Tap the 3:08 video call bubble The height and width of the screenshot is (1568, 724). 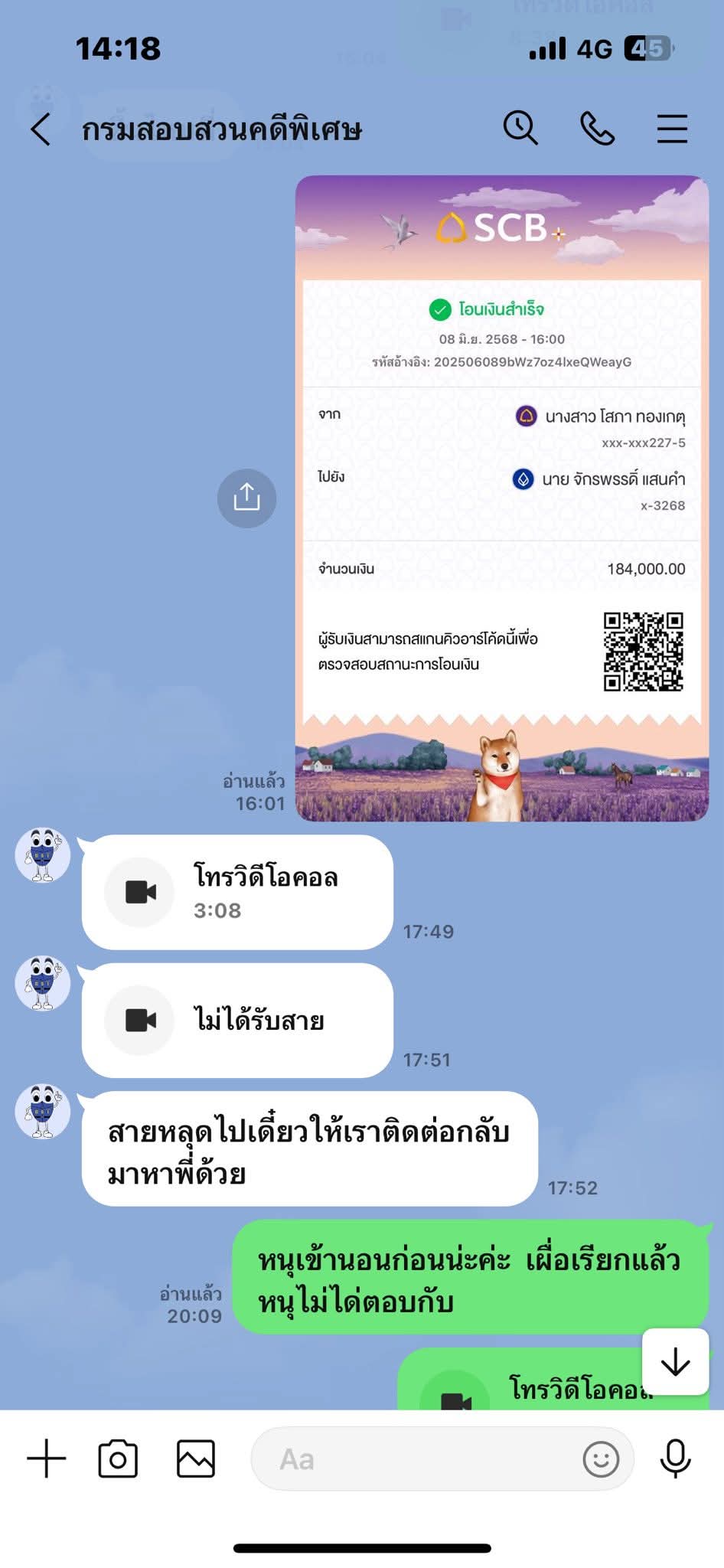pyautogui.click(x=237, y=892)
